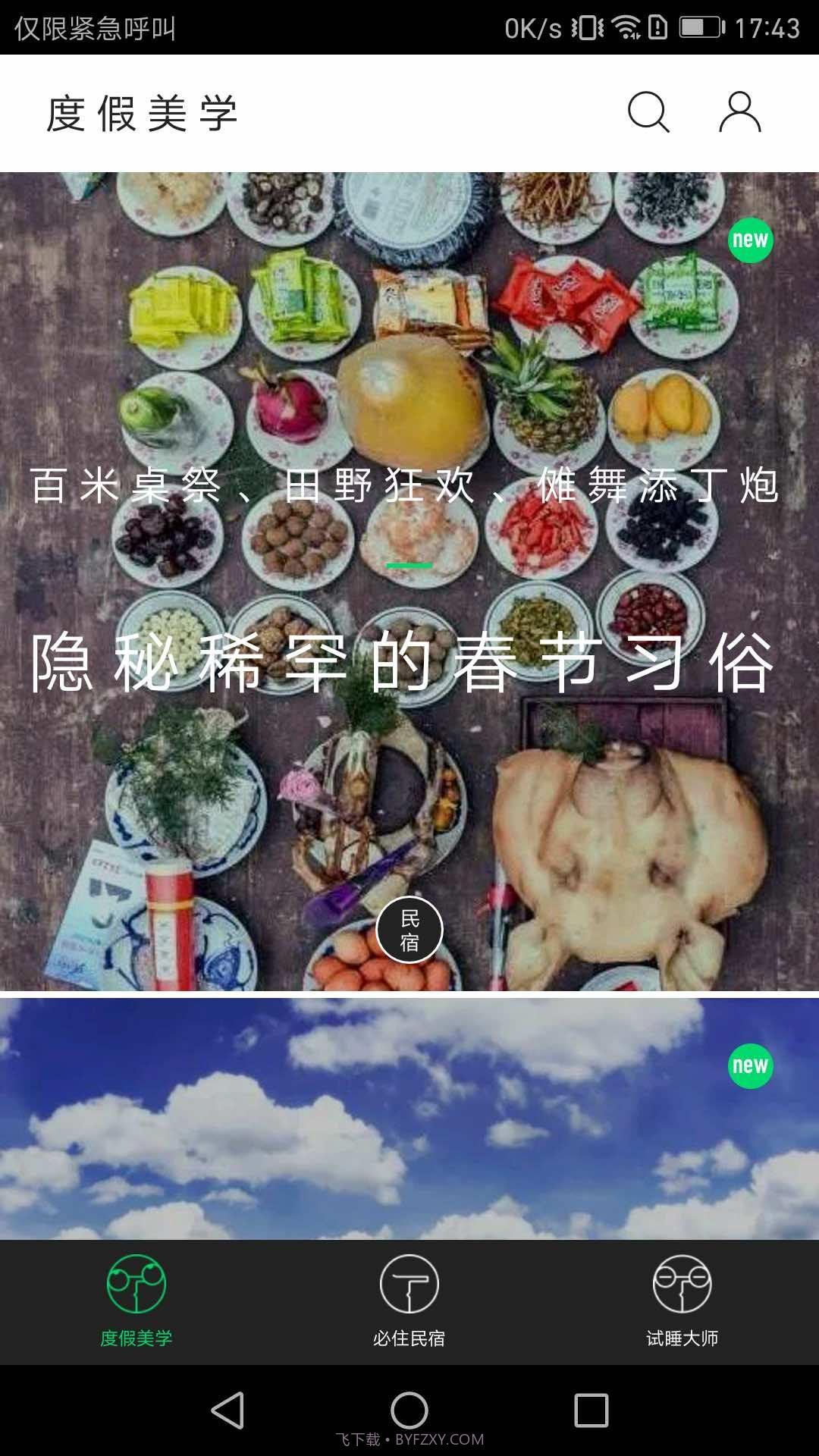This screenshot has width=819, height=1456.
Task: Open the search icon
Action: pyautogui.click(x=647, y=112)
